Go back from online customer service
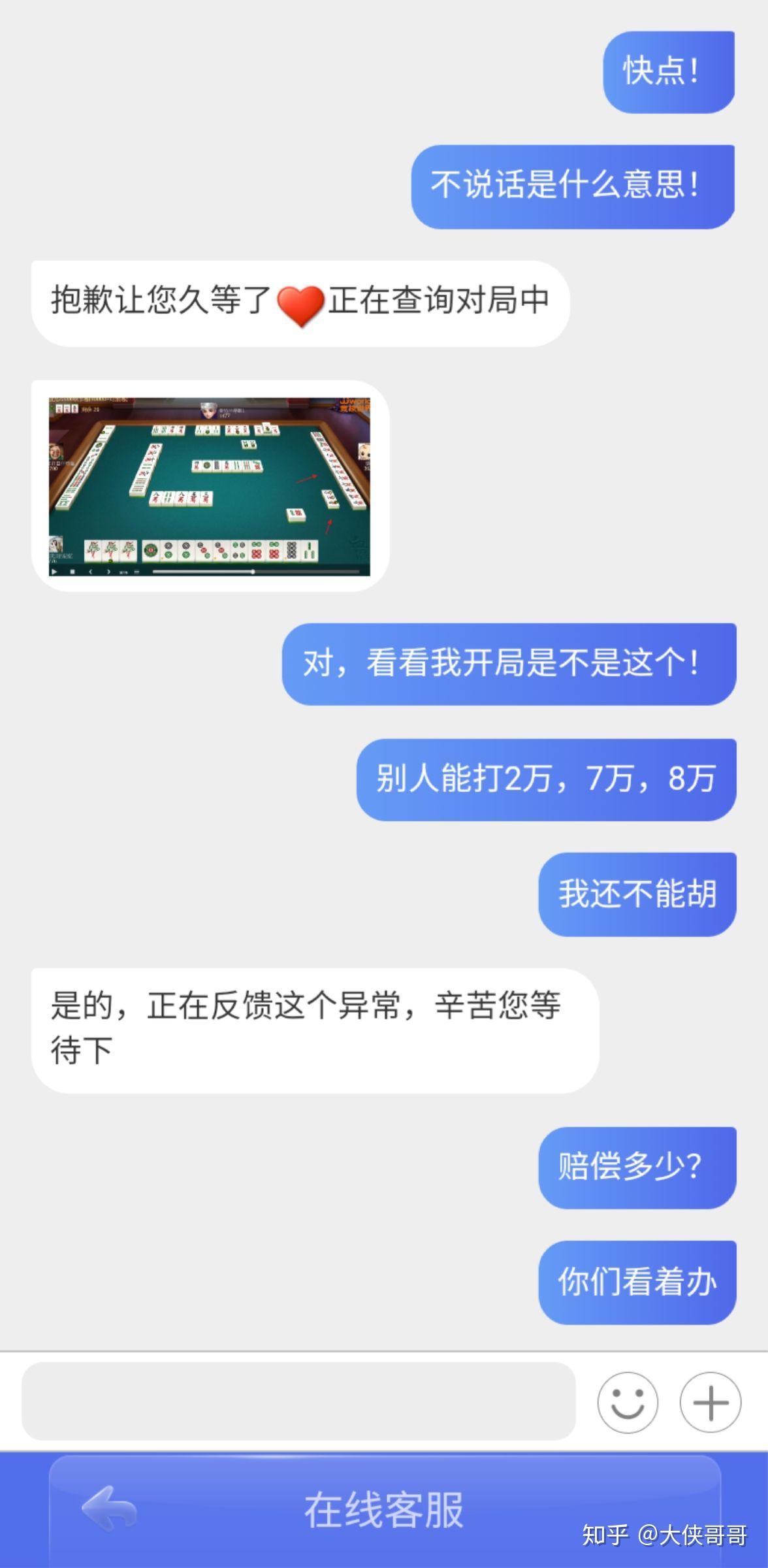Viewport: 768px width, 1568px height. pos(109,1508)
